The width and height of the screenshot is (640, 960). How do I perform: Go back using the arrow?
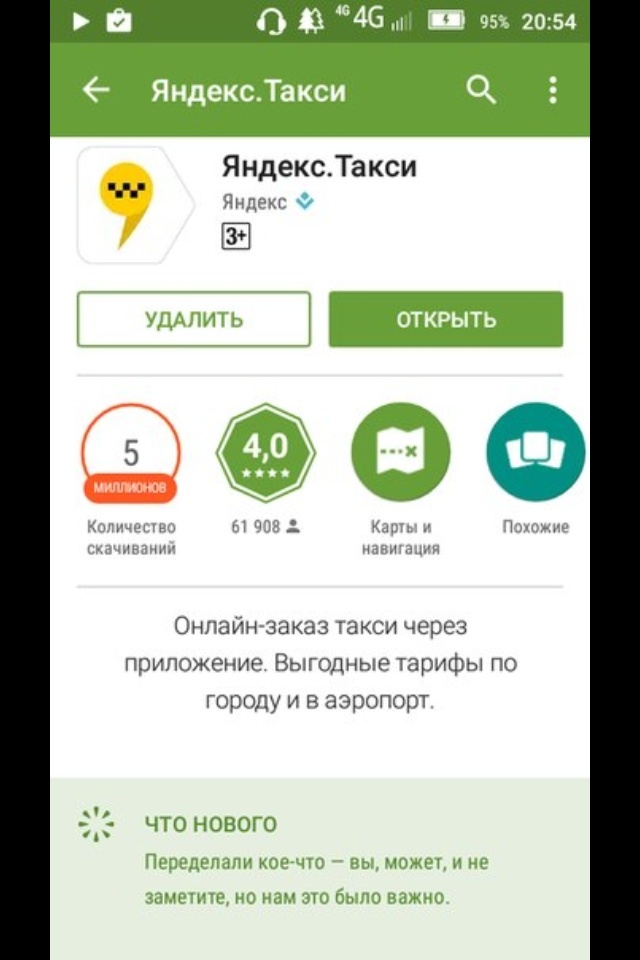coord(96,91)
